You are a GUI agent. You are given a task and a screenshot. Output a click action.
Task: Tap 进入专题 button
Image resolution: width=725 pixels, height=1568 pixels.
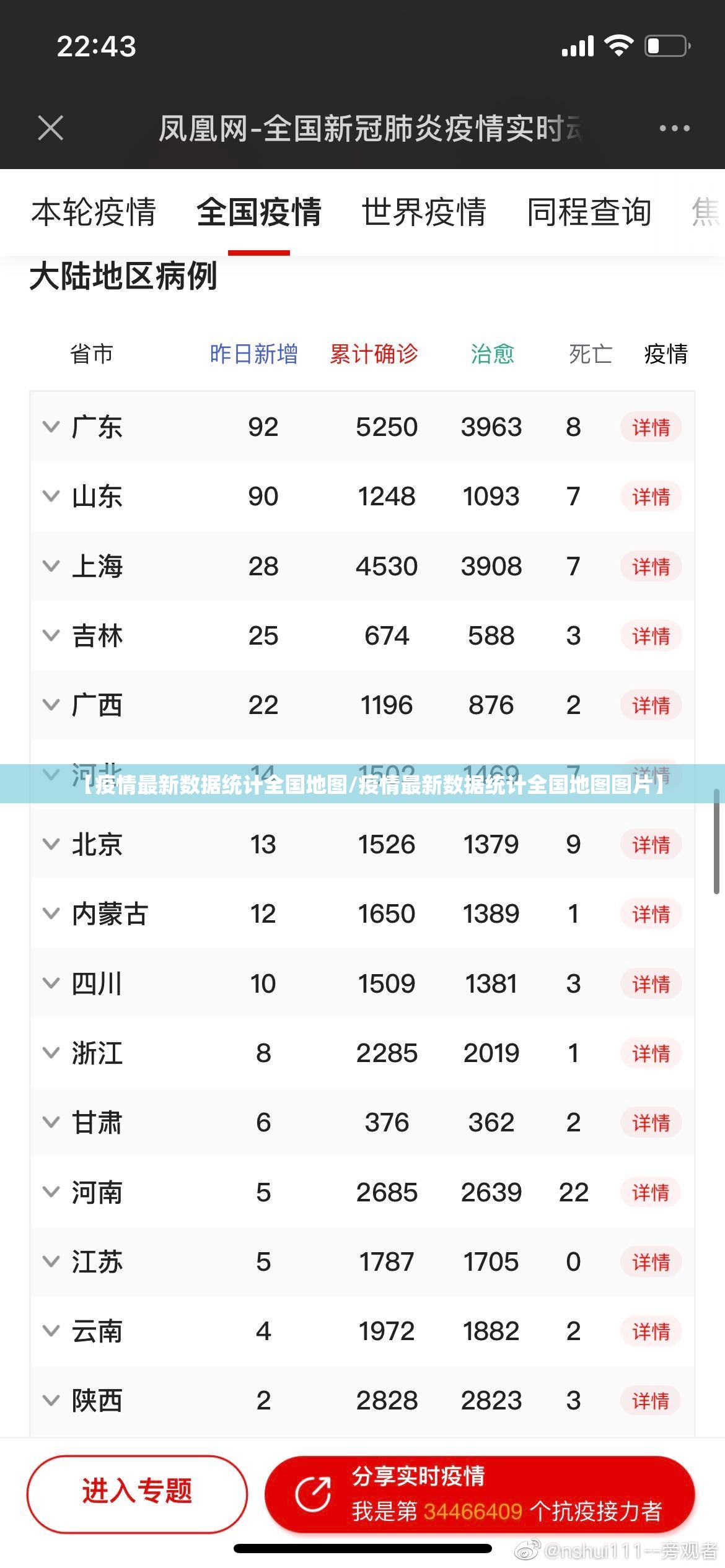click(137, 1493)
